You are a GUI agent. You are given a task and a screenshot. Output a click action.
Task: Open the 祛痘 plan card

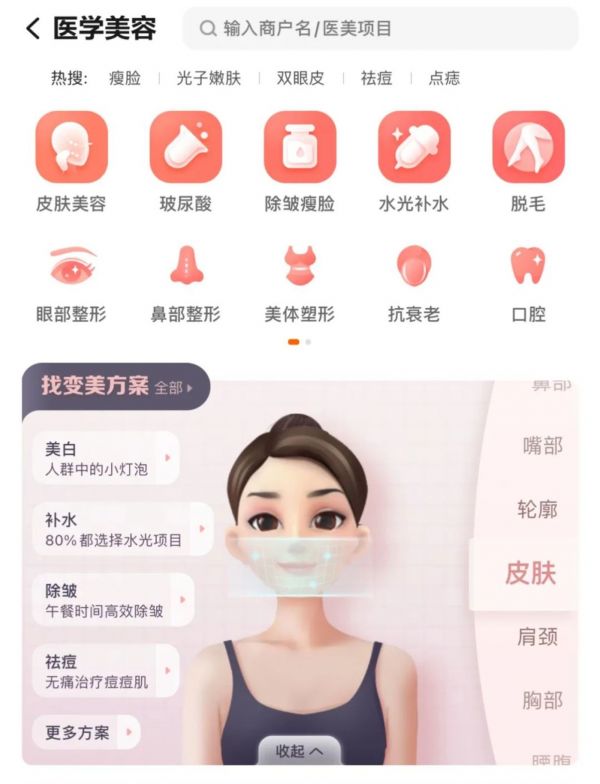tap(104, 671)
